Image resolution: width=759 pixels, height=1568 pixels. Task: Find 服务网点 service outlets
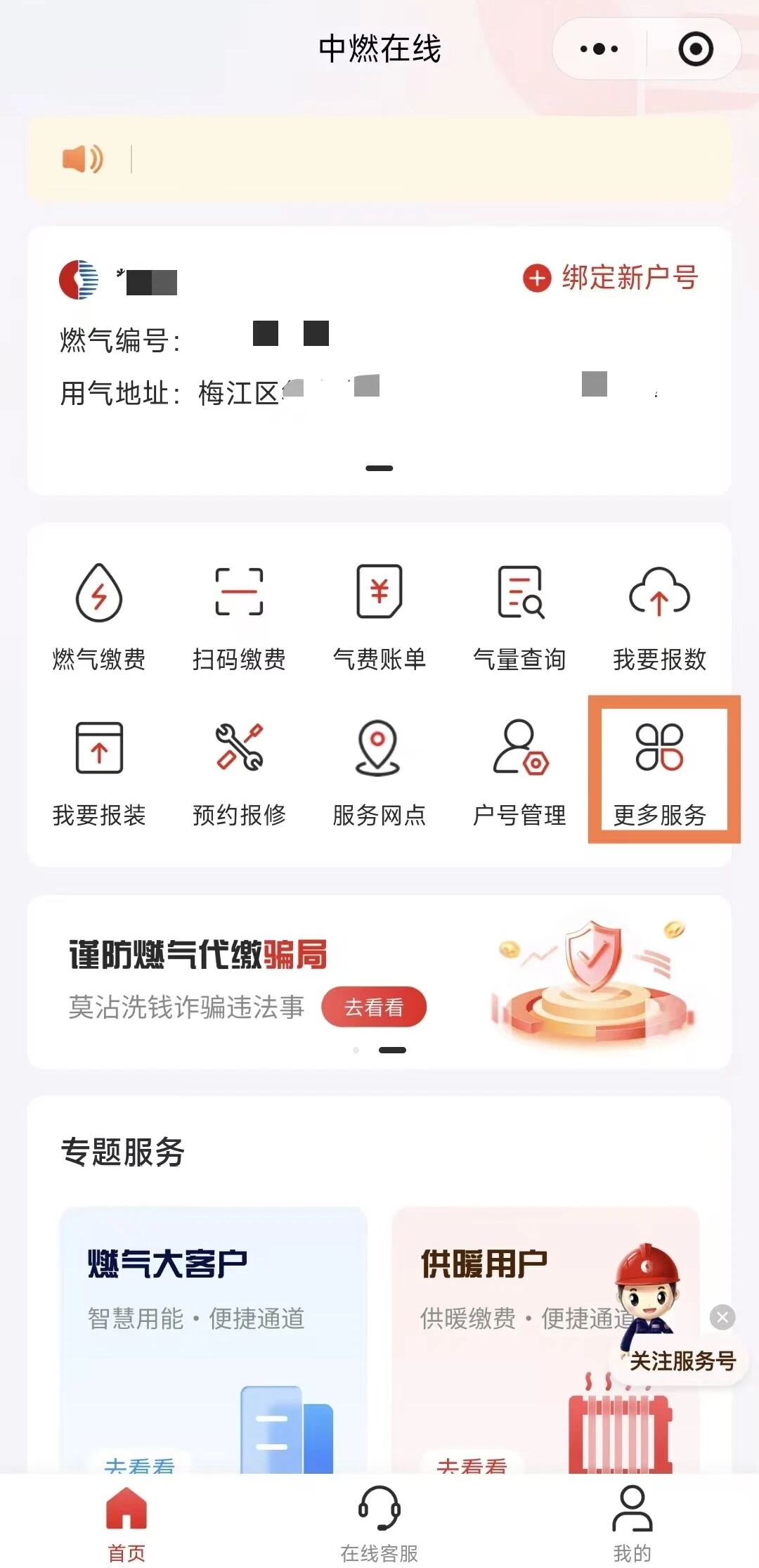click(379, 771)
